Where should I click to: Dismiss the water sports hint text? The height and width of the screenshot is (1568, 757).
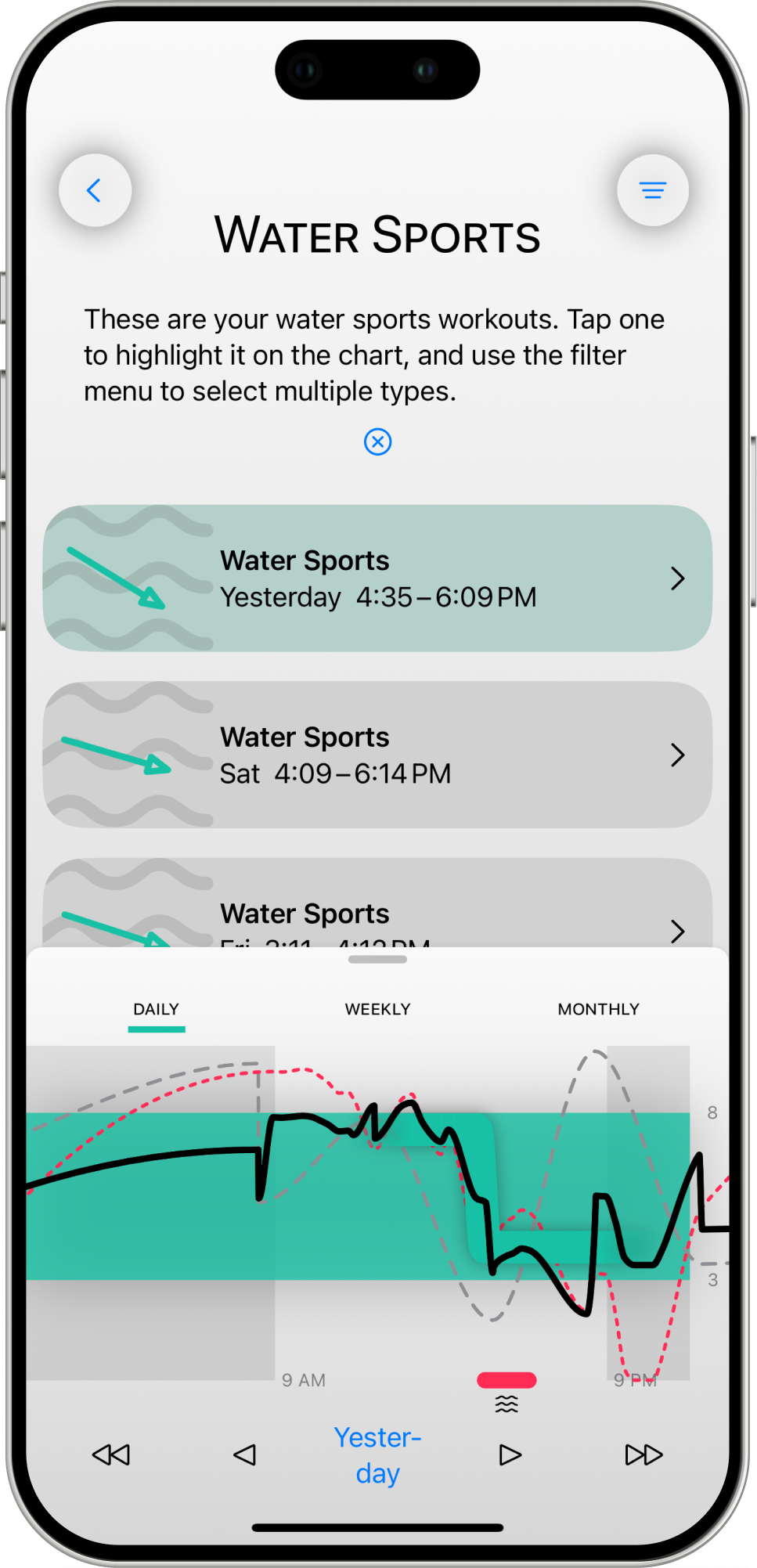click(377, 442)
